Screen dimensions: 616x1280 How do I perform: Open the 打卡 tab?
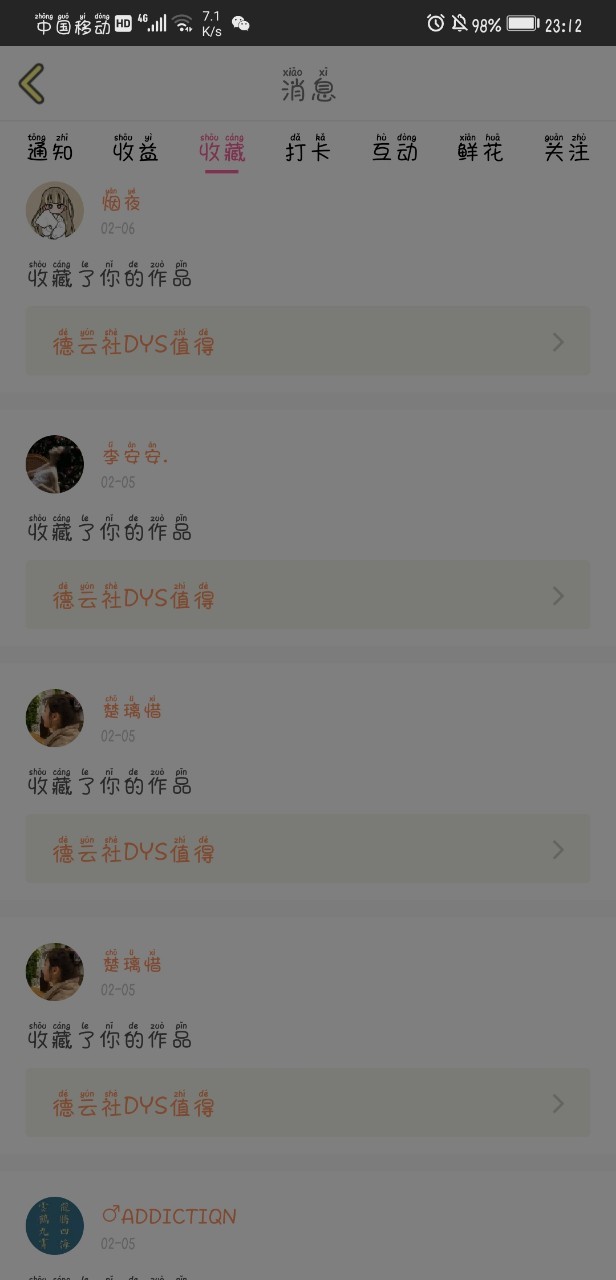point(308,148)
